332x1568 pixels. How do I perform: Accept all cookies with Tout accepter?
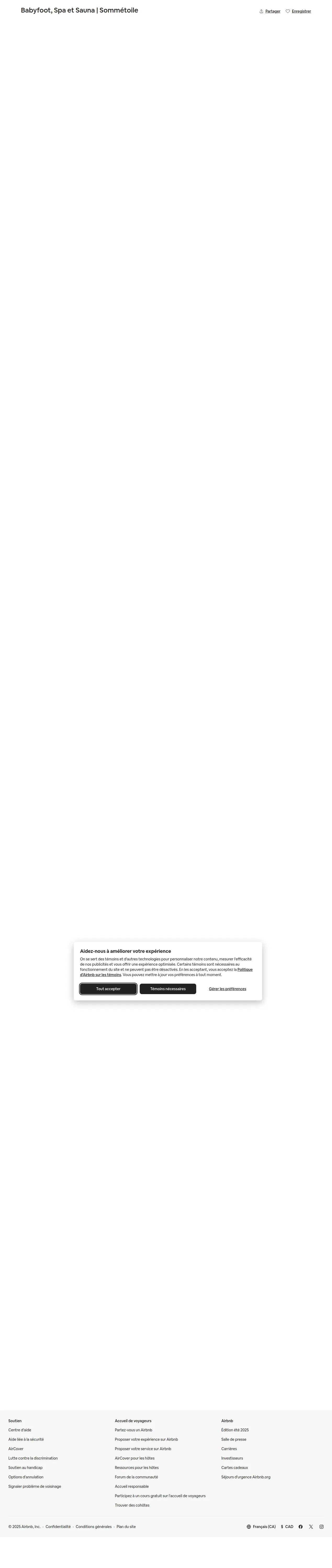(108, 989)
